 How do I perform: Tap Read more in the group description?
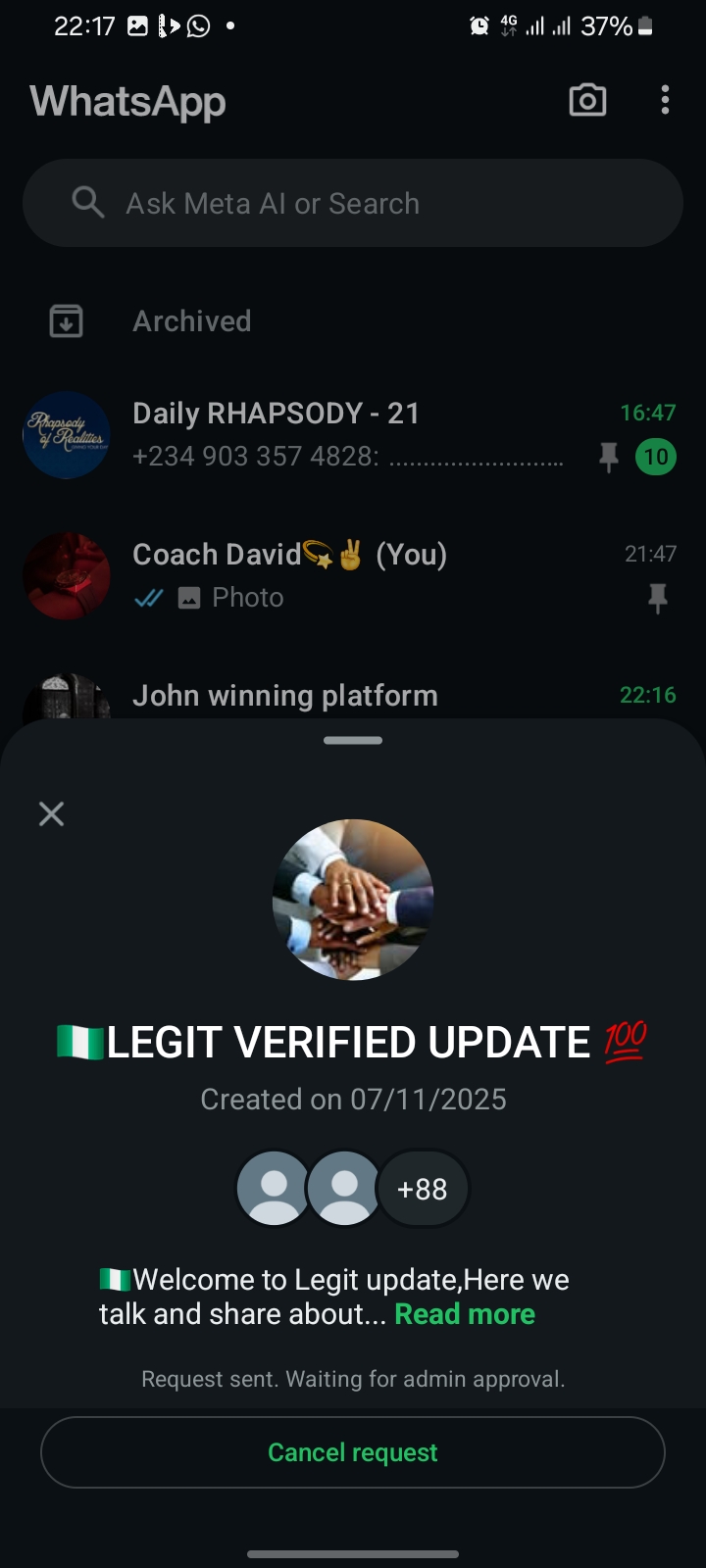click(465, 1314)
